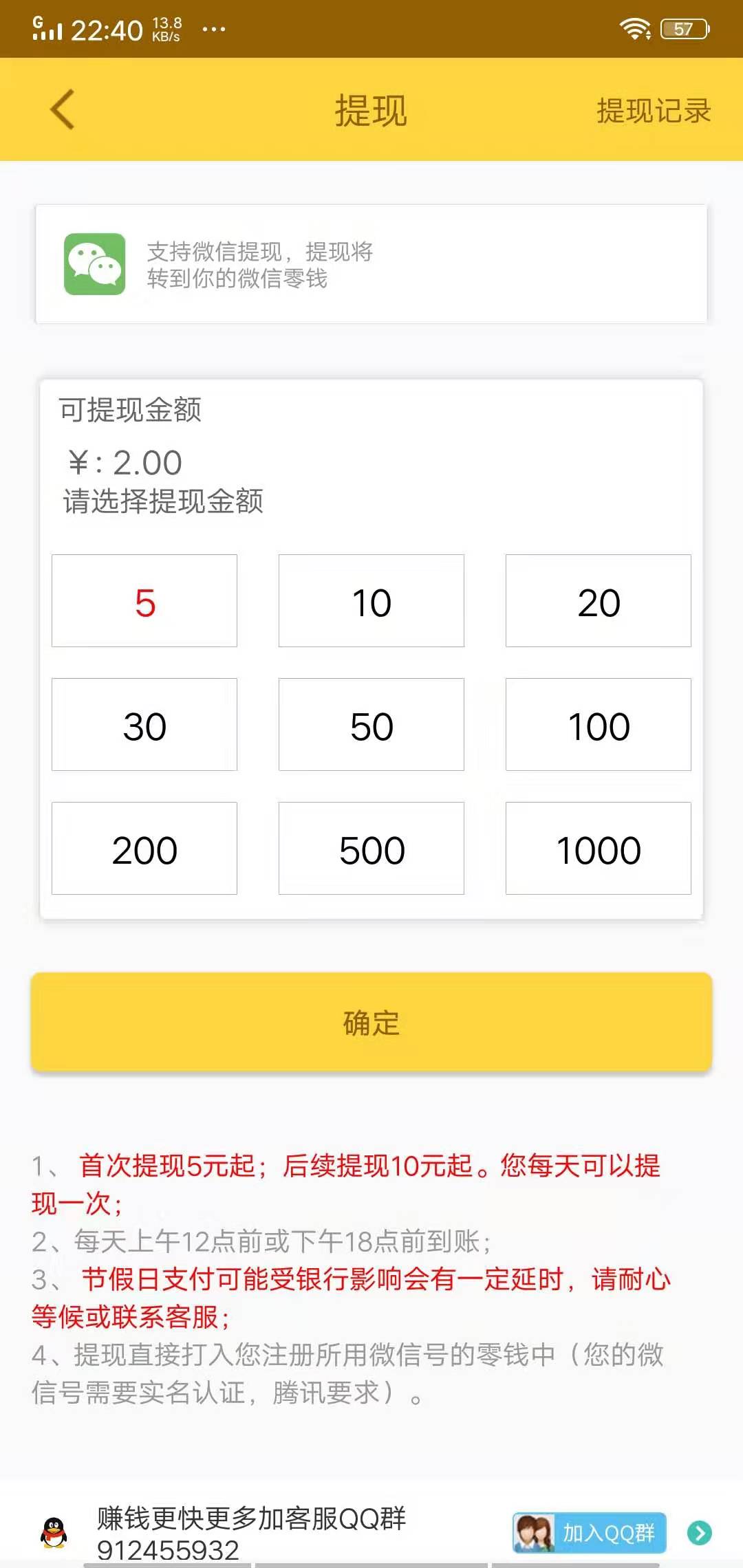This screenshot has height=1568, width=743.
Task: Tap the ellipsis icon in the status bar
Action: click(214, 29)
